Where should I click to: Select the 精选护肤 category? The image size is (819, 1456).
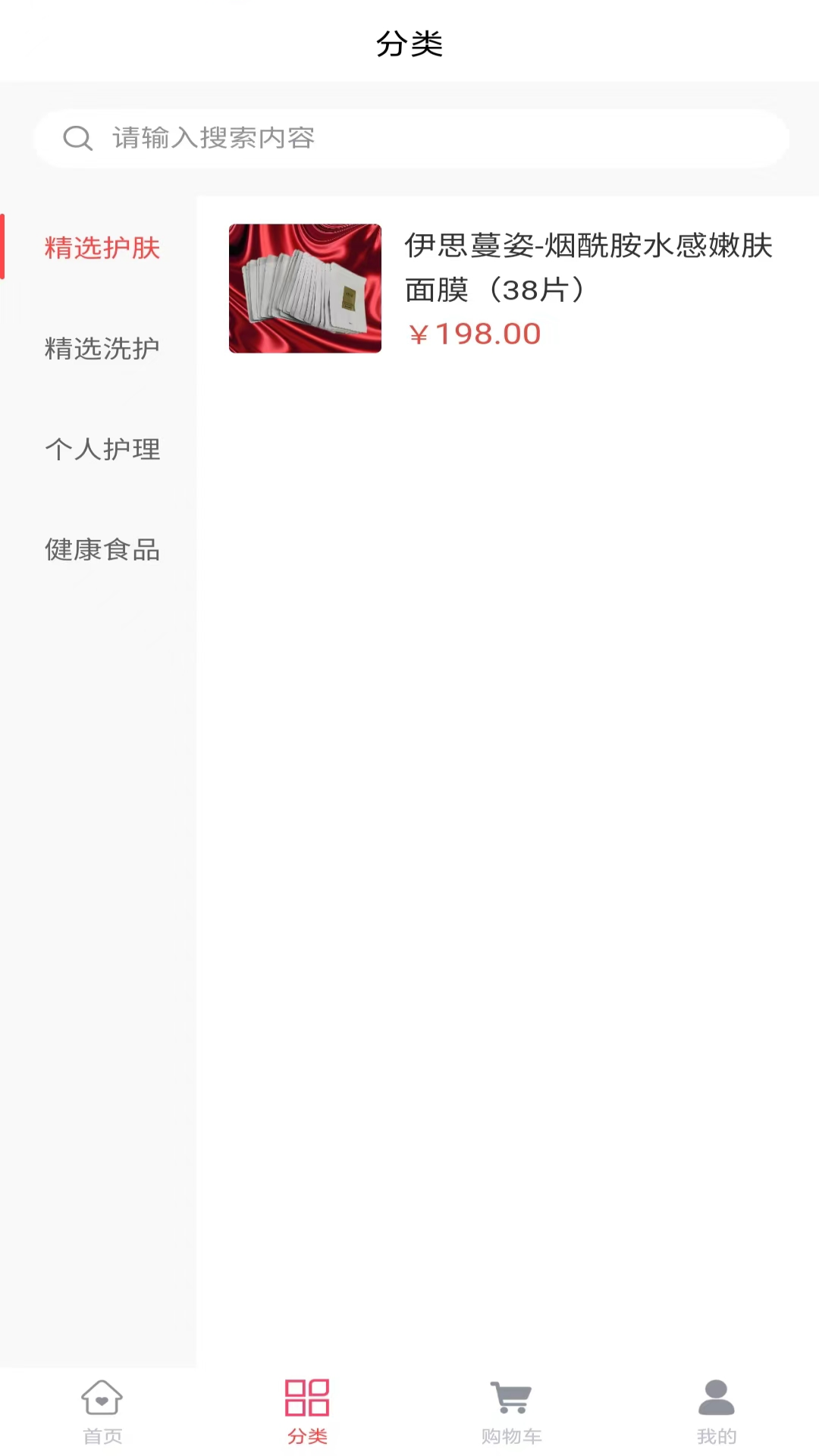tap(102, 248)
